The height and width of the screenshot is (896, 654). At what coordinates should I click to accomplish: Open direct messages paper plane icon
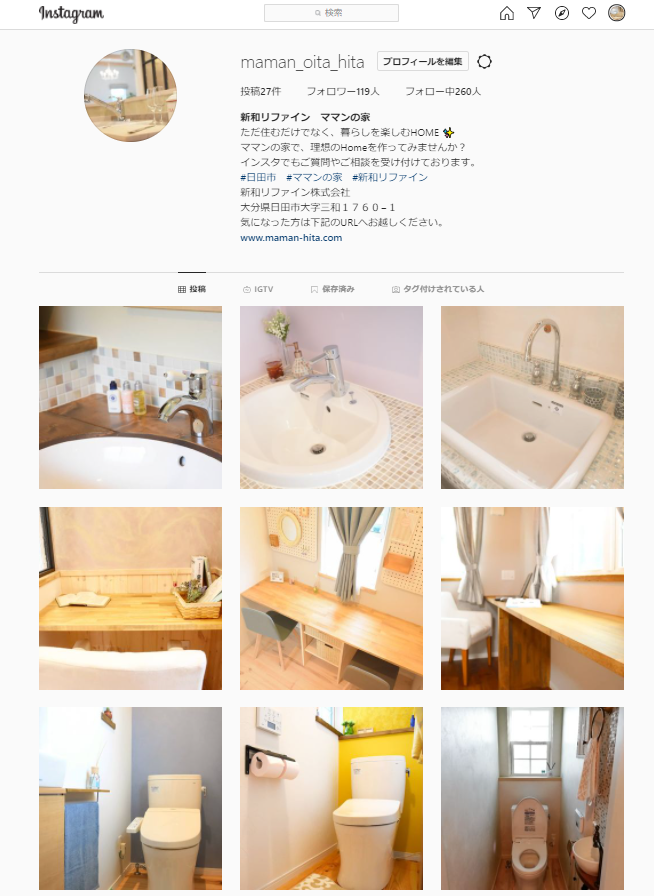pyautogui.click(x=534, y=13)
